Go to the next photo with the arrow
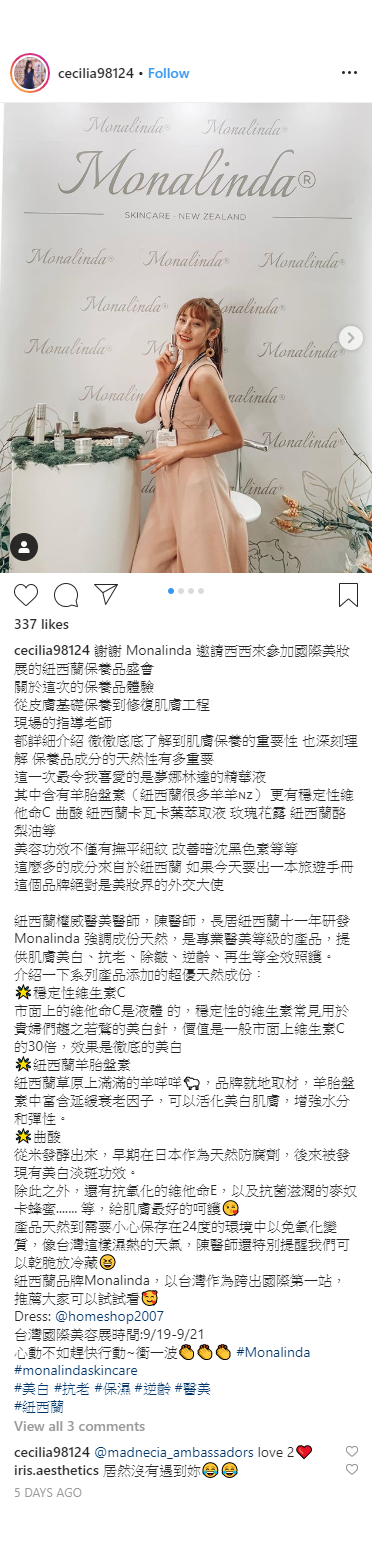 point(350,338)
